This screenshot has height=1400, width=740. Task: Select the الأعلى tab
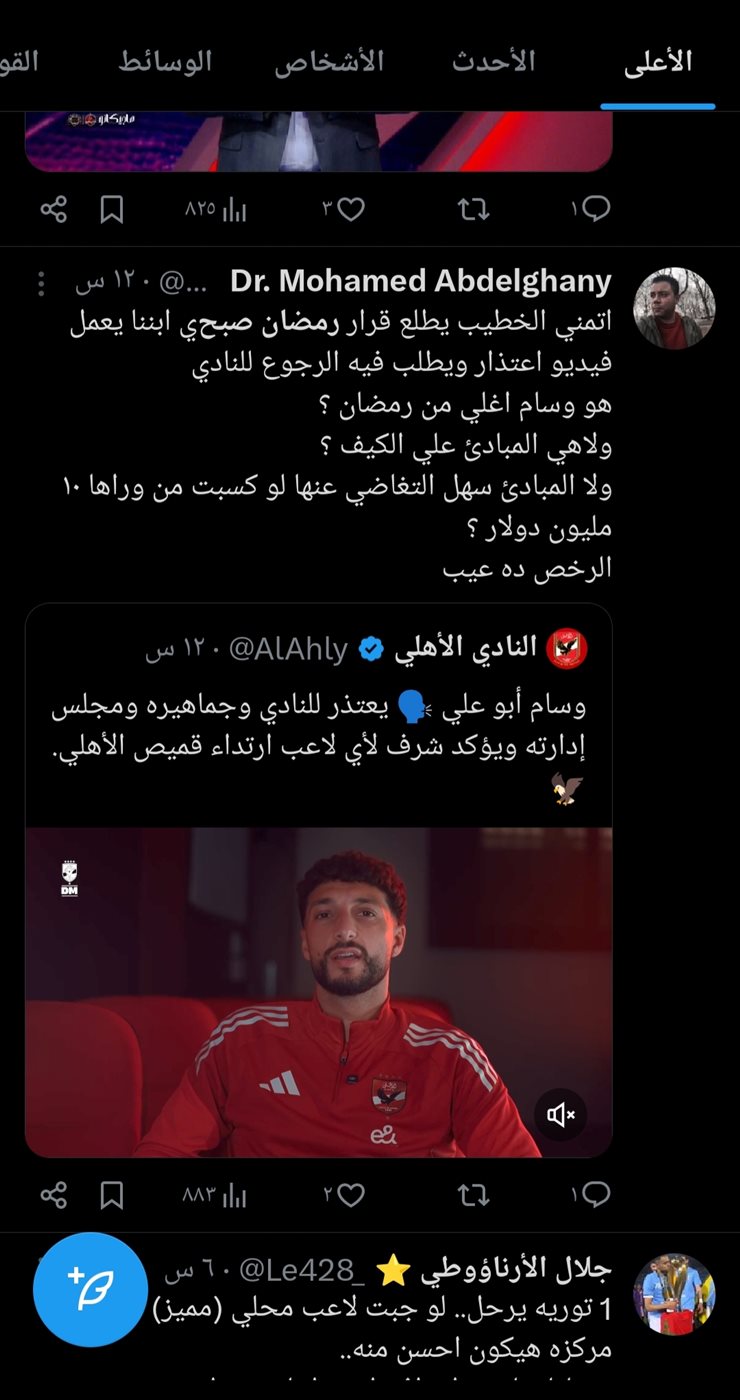tap(657, 61)
